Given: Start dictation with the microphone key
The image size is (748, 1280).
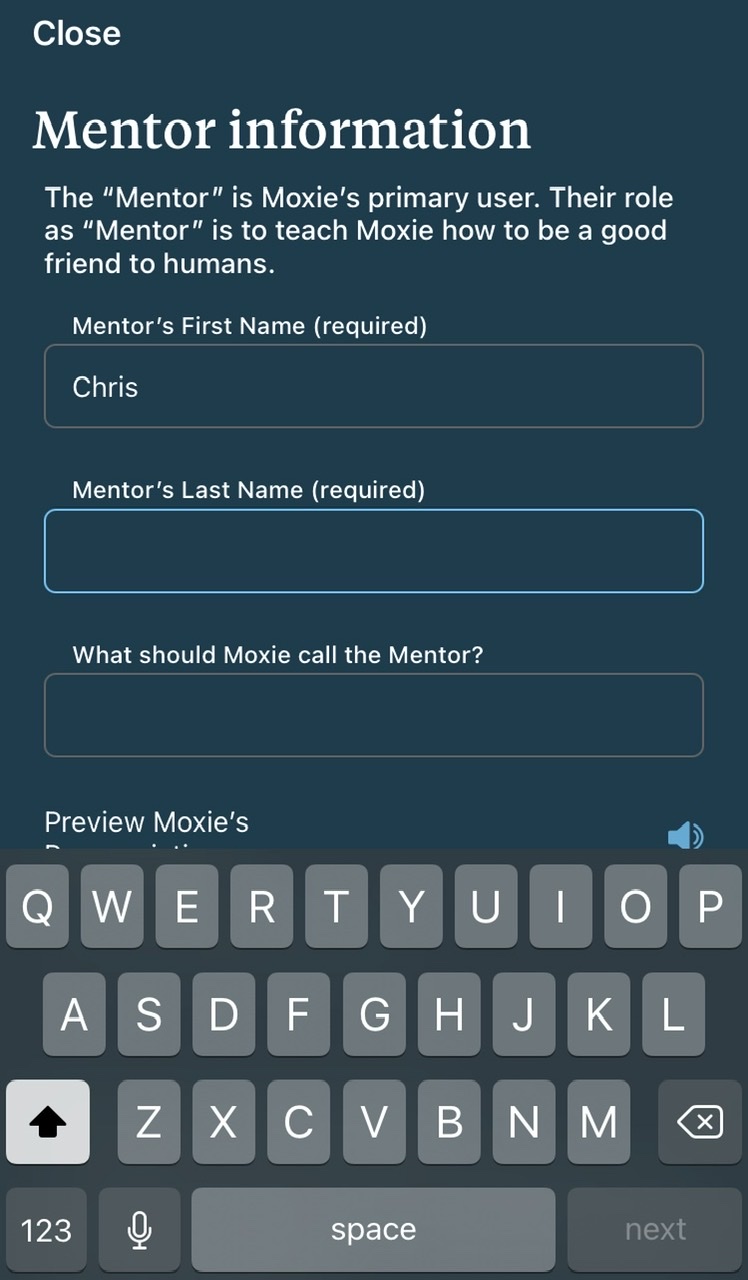Looking at the screenshot, I should pos(140,1229).
